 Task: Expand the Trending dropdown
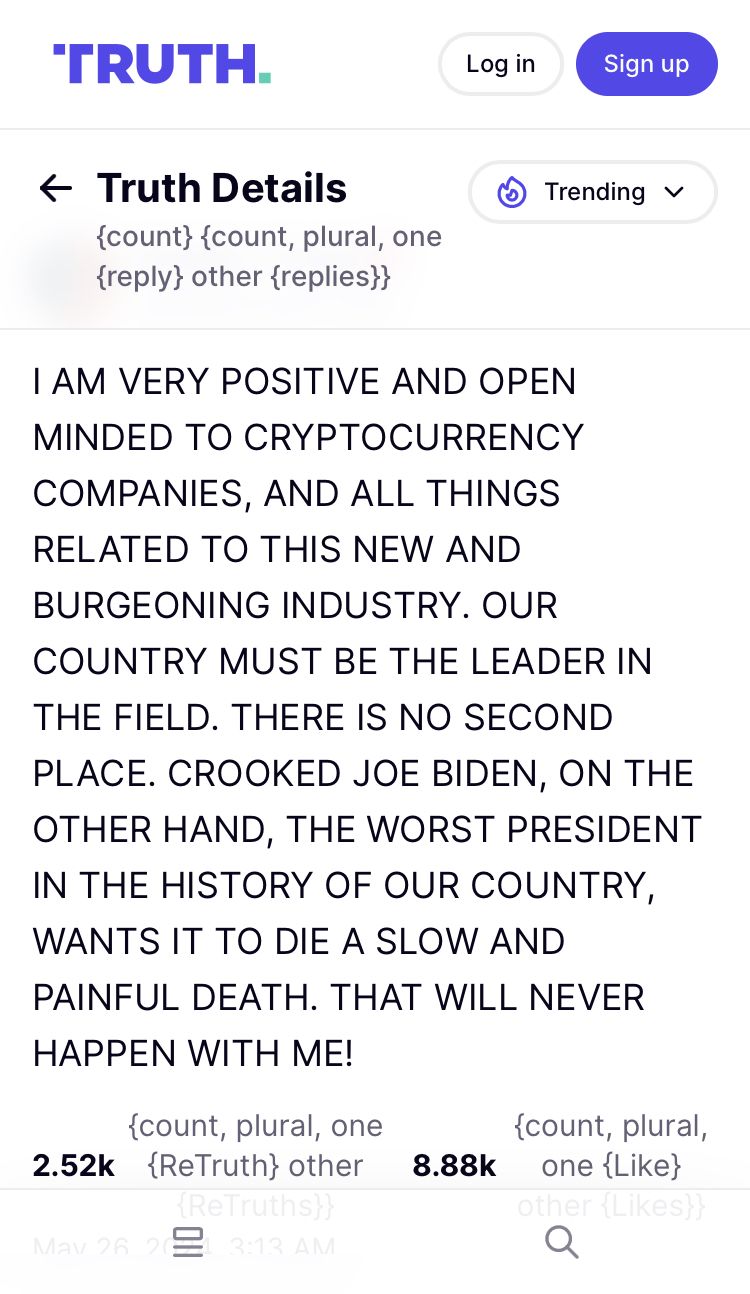pos(593,192)
